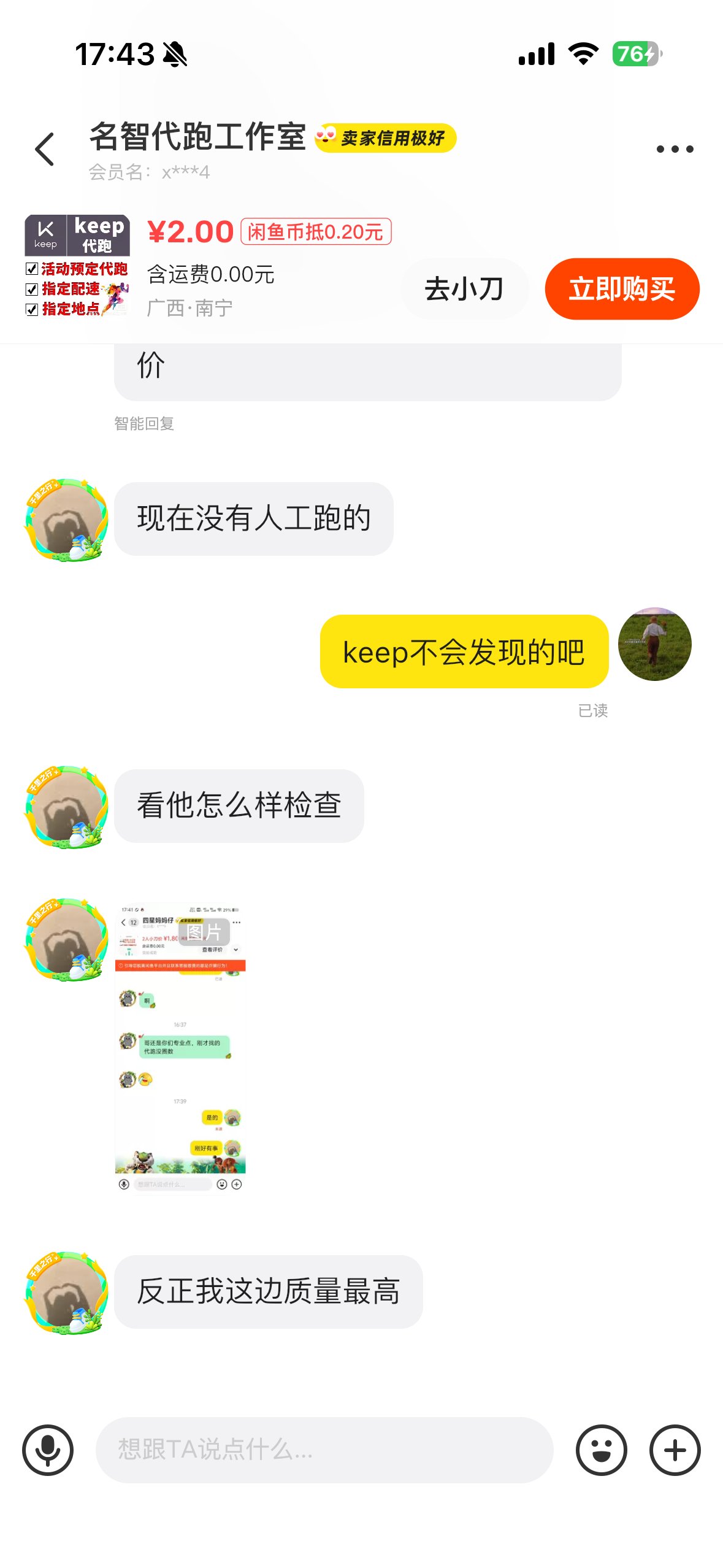
Task: Open the 名智代跑工作室 seller profile title
Action: 197,137
